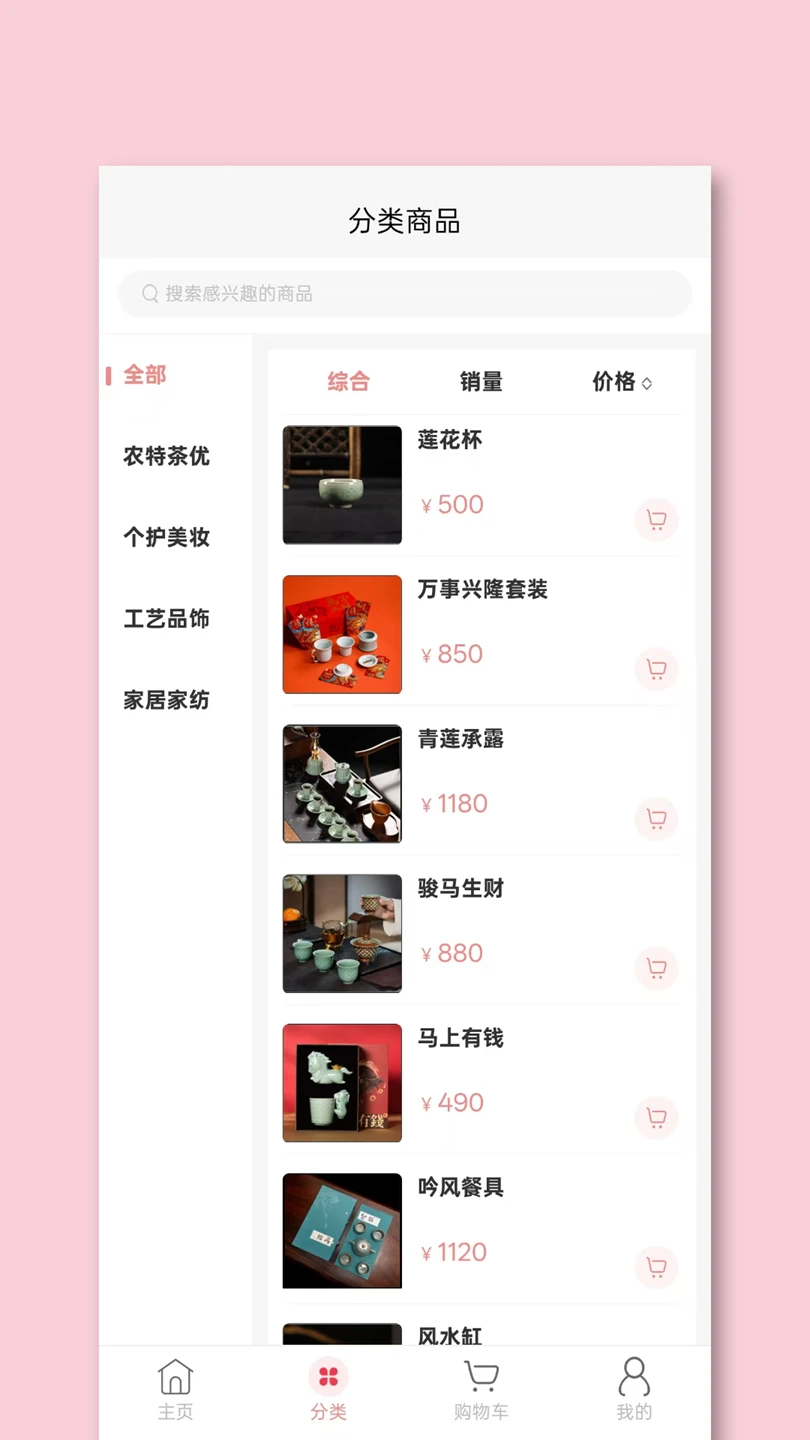Open the 农特茶优 category

coord(164,456)
